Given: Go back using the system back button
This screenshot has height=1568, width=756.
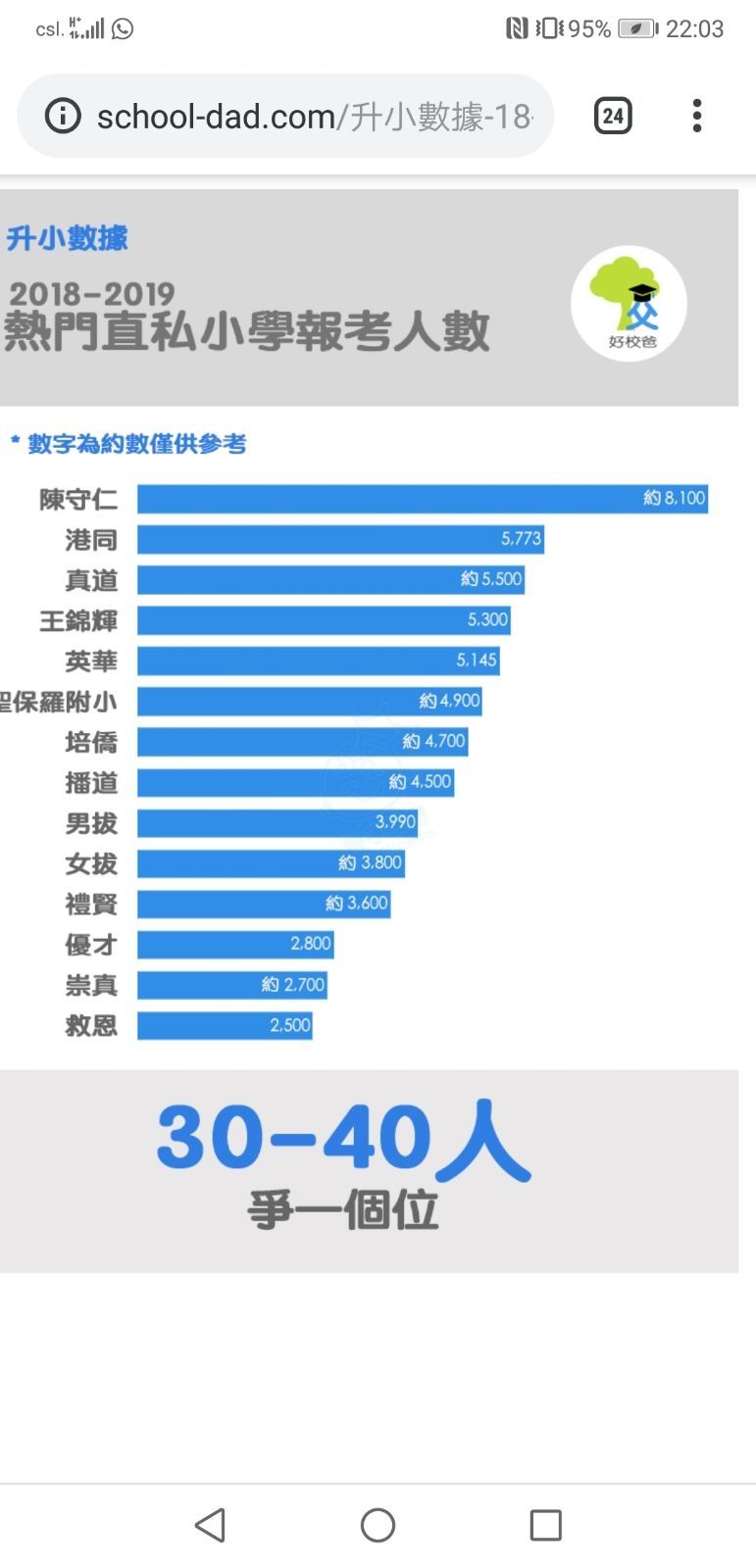Looking at the screenshot, I should point(210,1525).
